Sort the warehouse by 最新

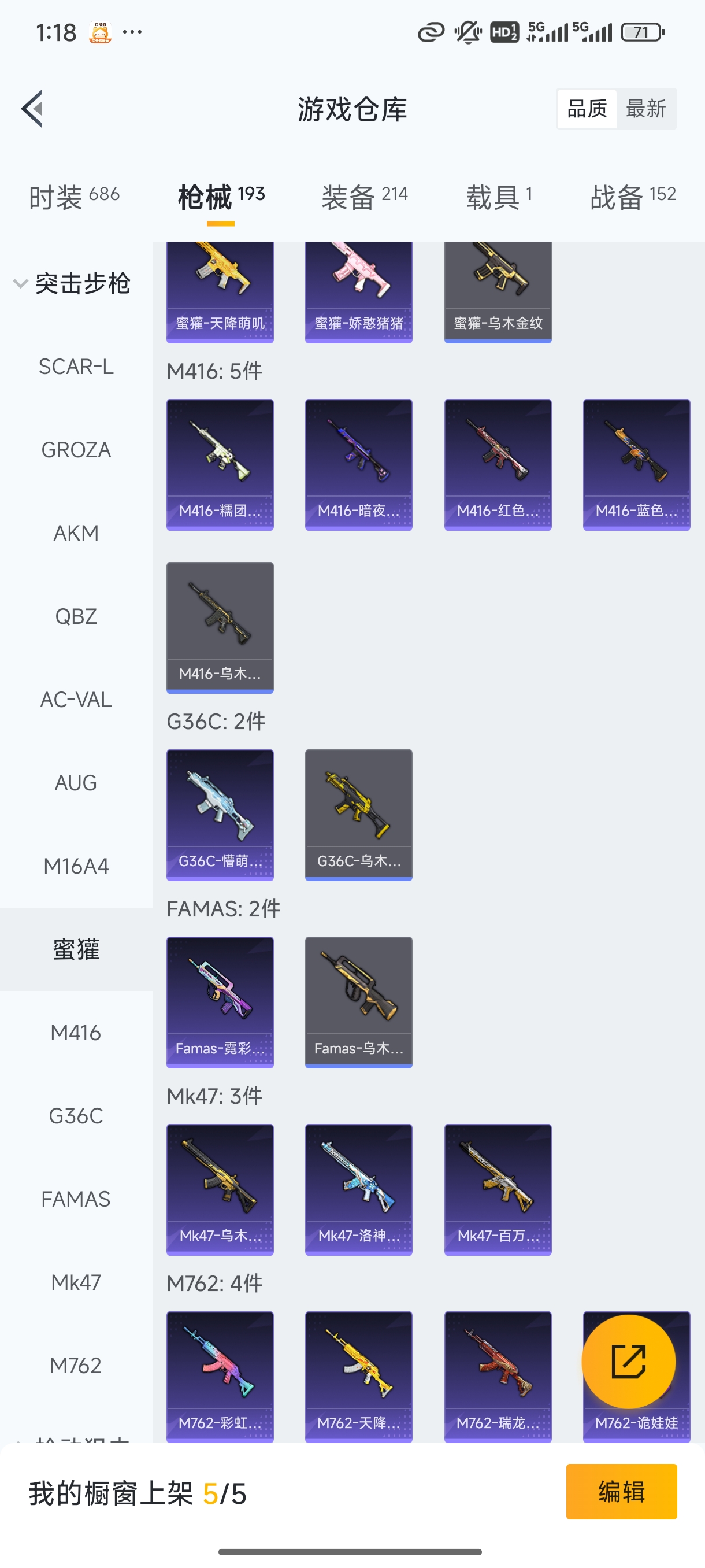coord(645,109)
